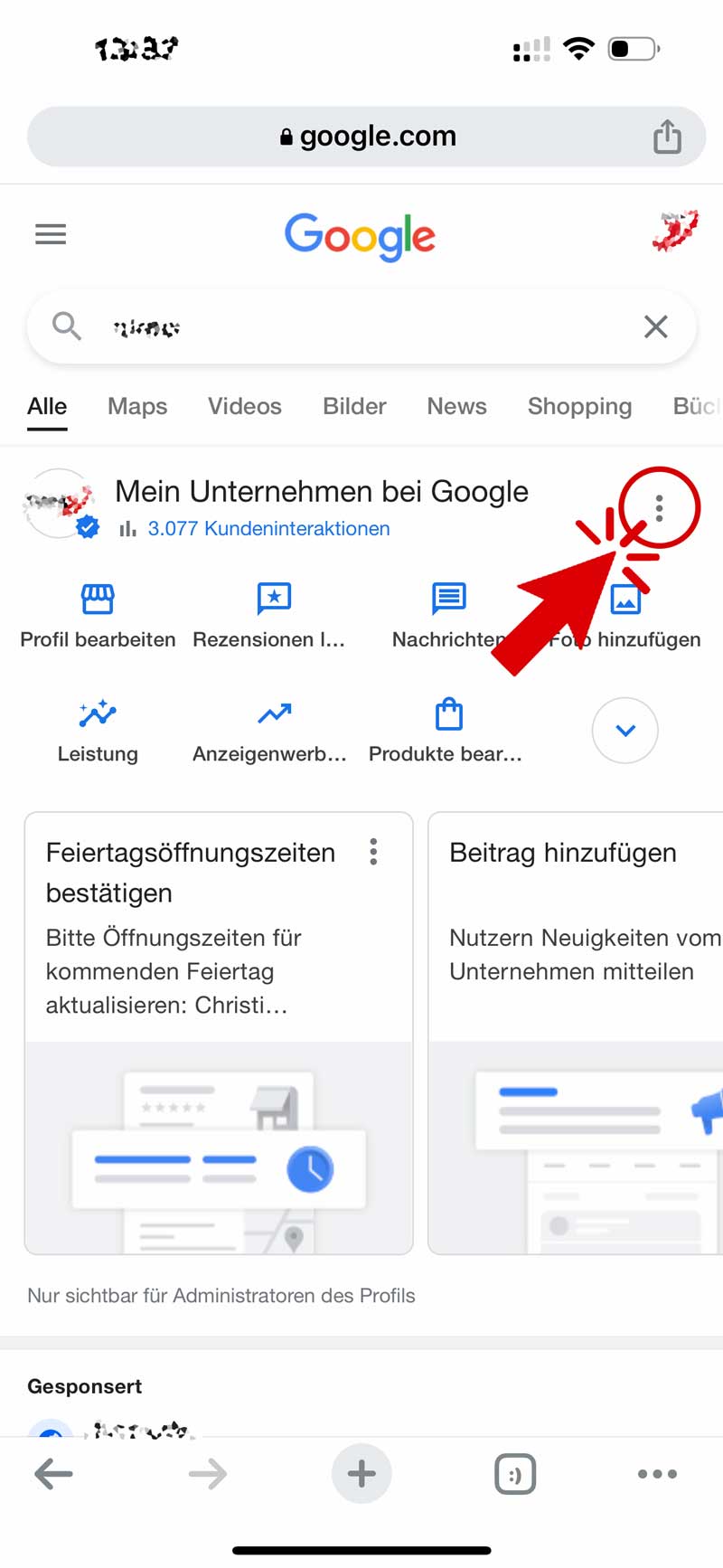Open Anzeigenwerbung shortcut
Viewport: 723px width, 1568px height.
coord(271,730)
